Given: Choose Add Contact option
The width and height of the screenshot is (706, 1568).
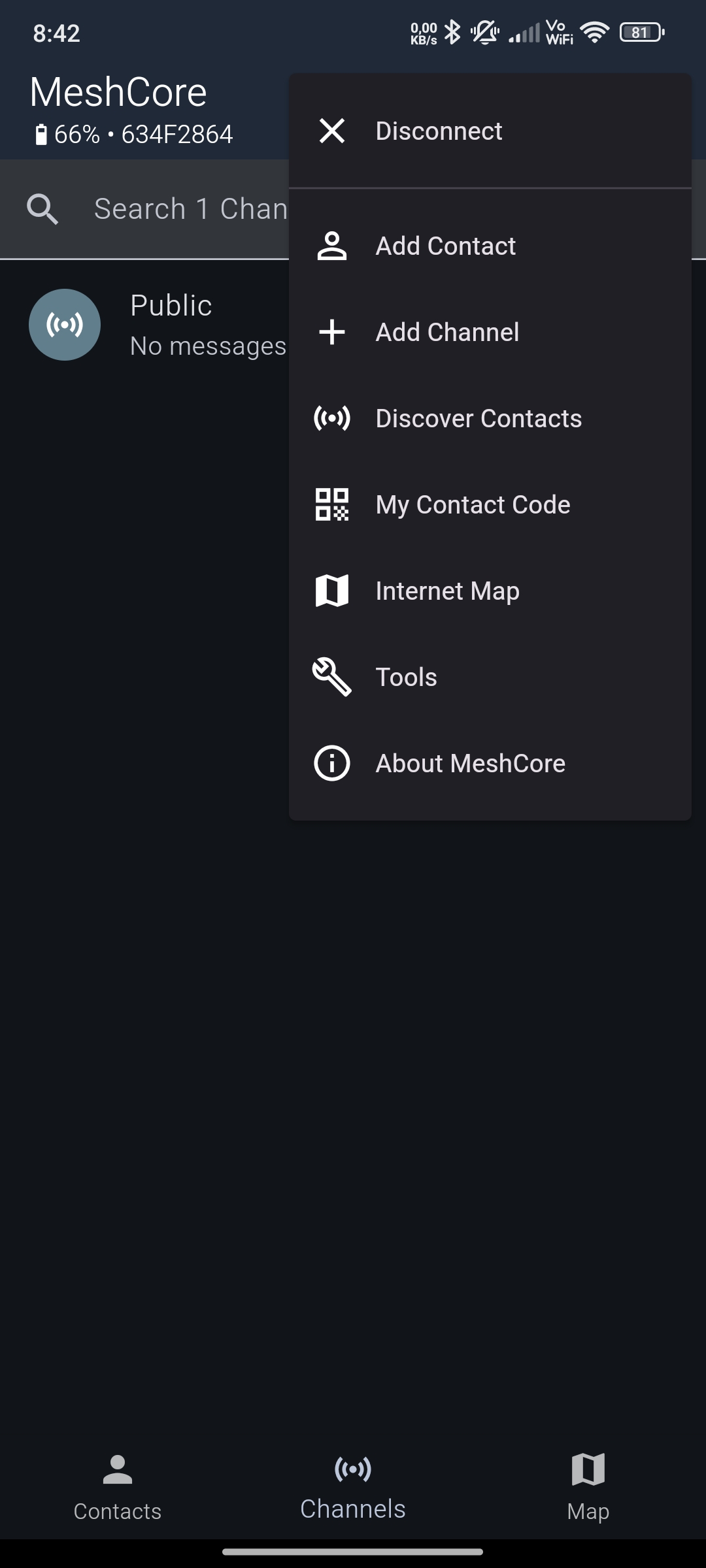Looking at the screenshot, I should [x=445, y=246].
